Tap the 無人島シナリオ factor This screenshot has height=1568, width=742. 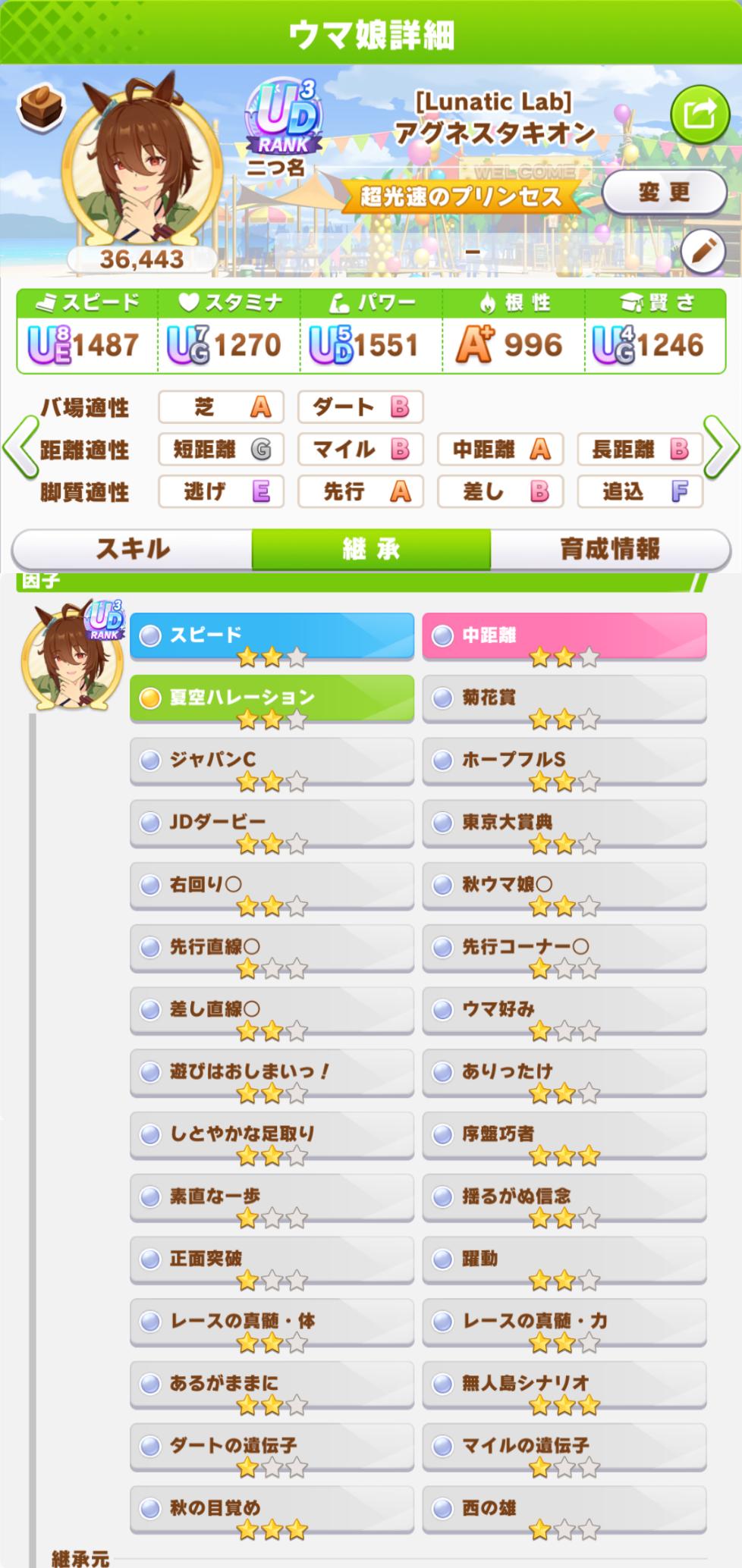pyautogui.click(x=564, y=1384)
